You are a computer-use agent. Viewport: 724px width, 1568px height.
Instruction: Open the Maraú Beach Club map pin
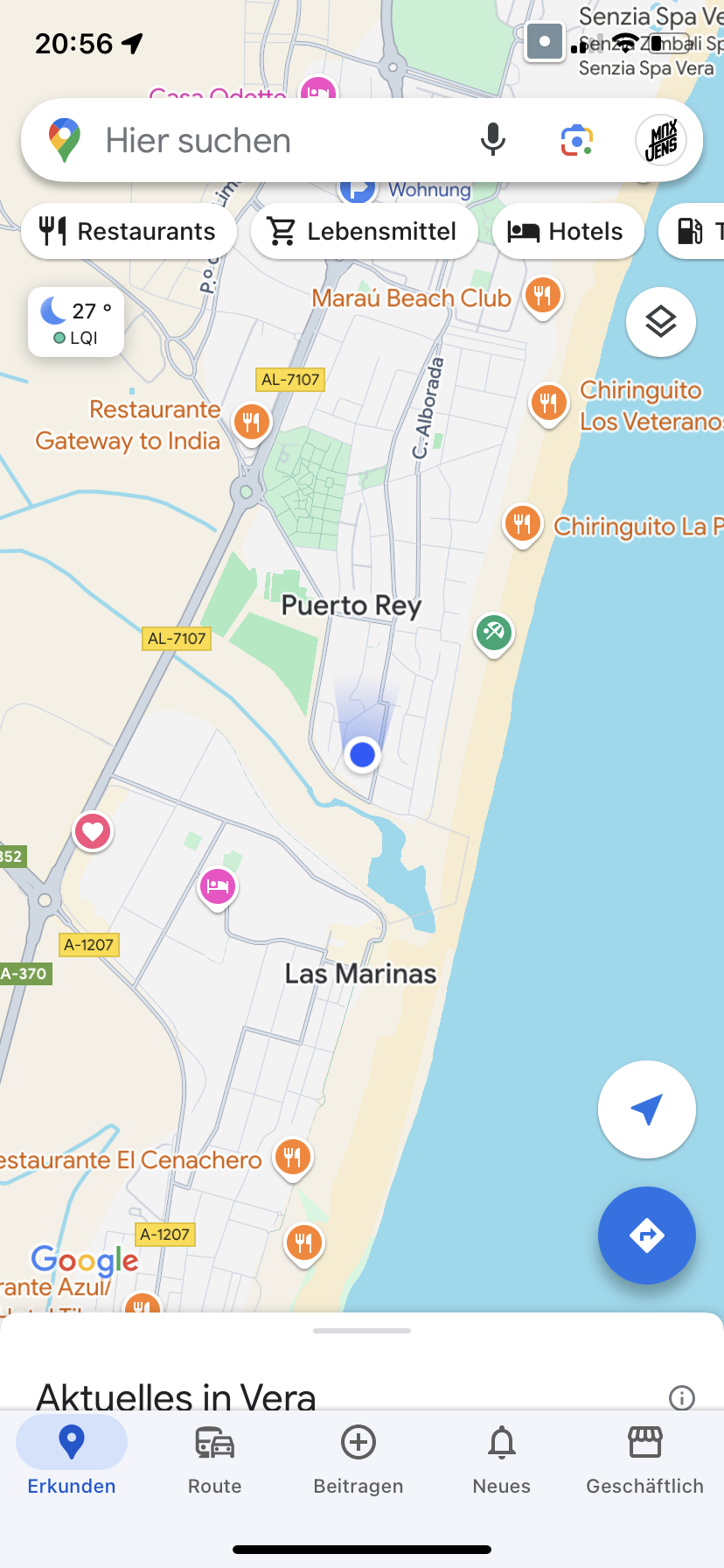point(542,295)
